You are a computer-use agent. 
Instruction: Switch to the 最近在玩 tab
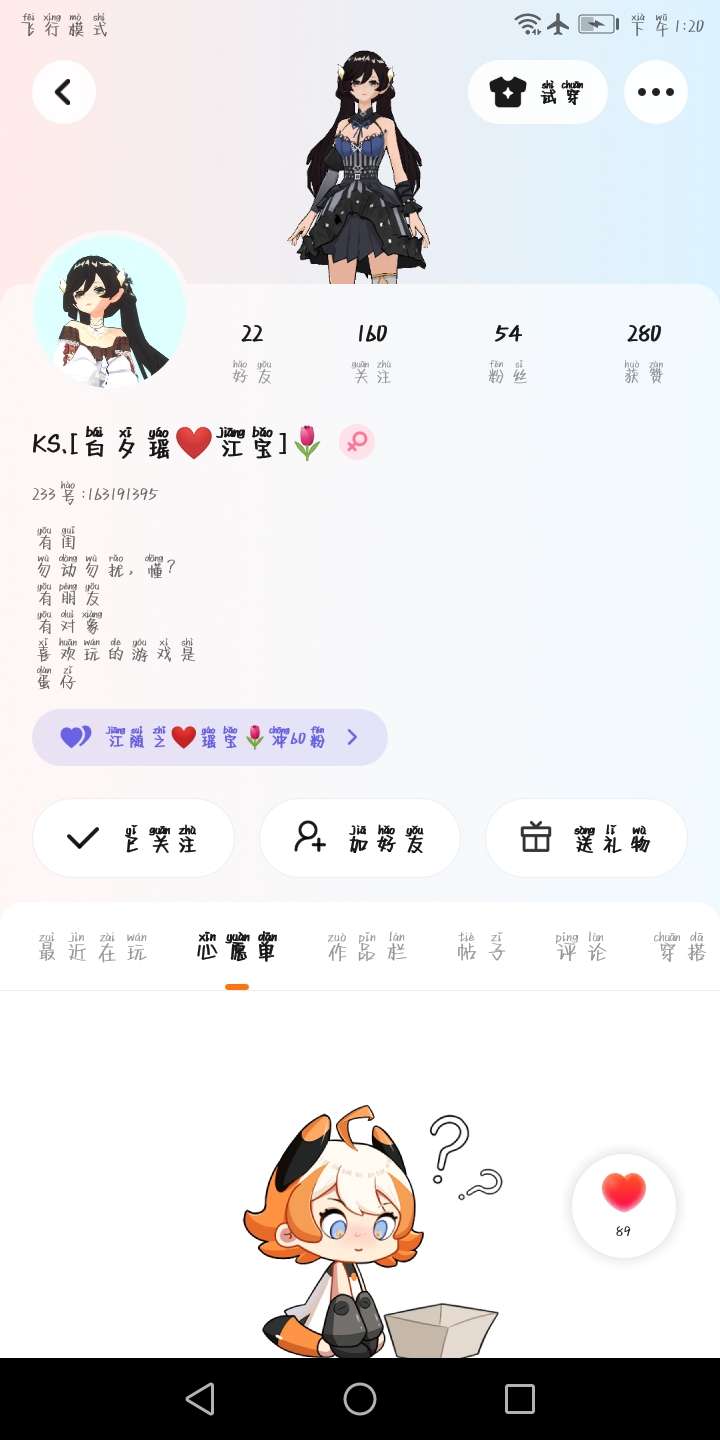pos(92,948)
